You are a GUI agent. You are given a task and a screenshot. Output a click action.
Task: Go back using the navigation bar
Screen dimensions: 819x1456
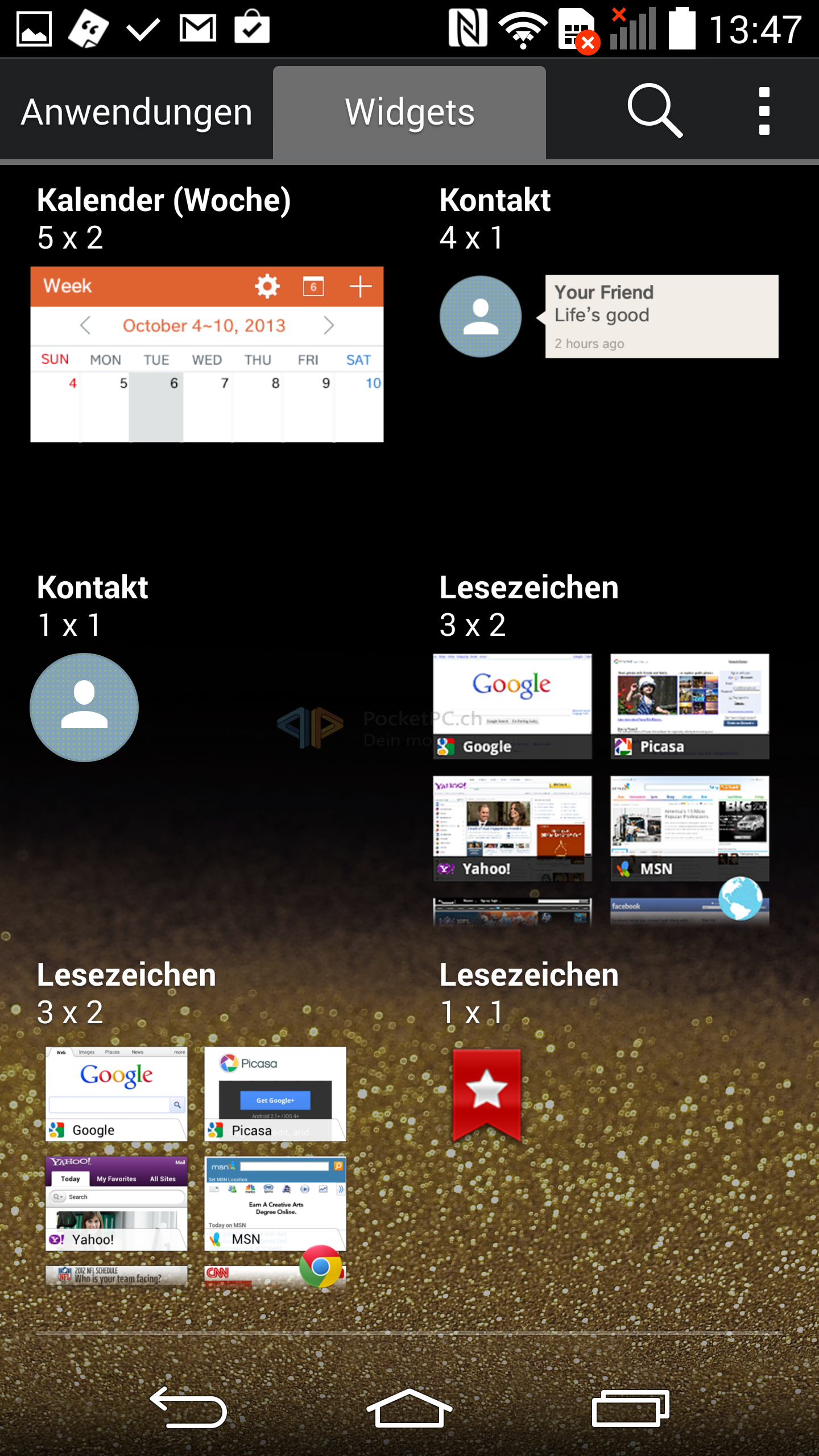[189, 1408]
